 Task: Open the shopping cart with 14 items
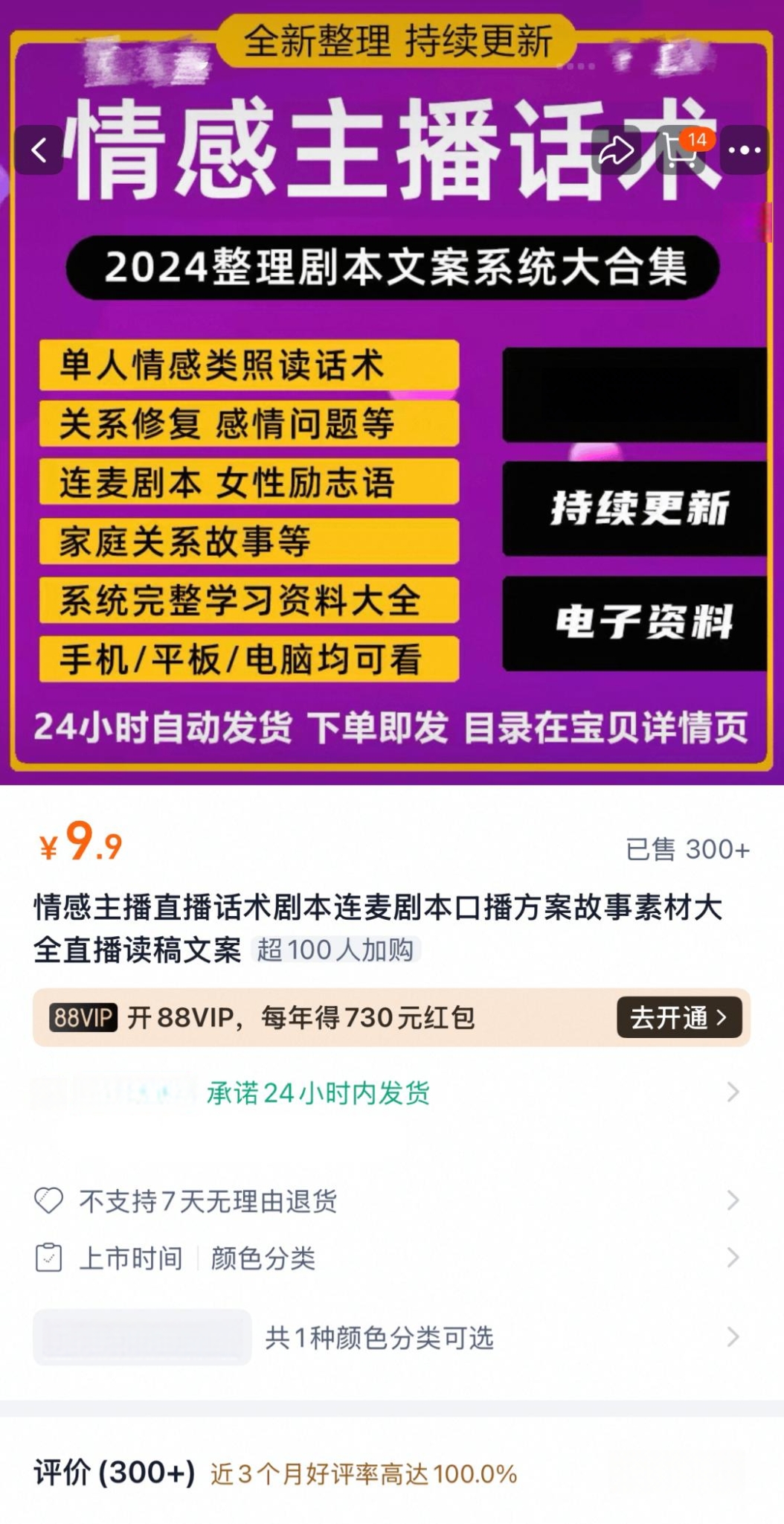(x=681, y=150)
